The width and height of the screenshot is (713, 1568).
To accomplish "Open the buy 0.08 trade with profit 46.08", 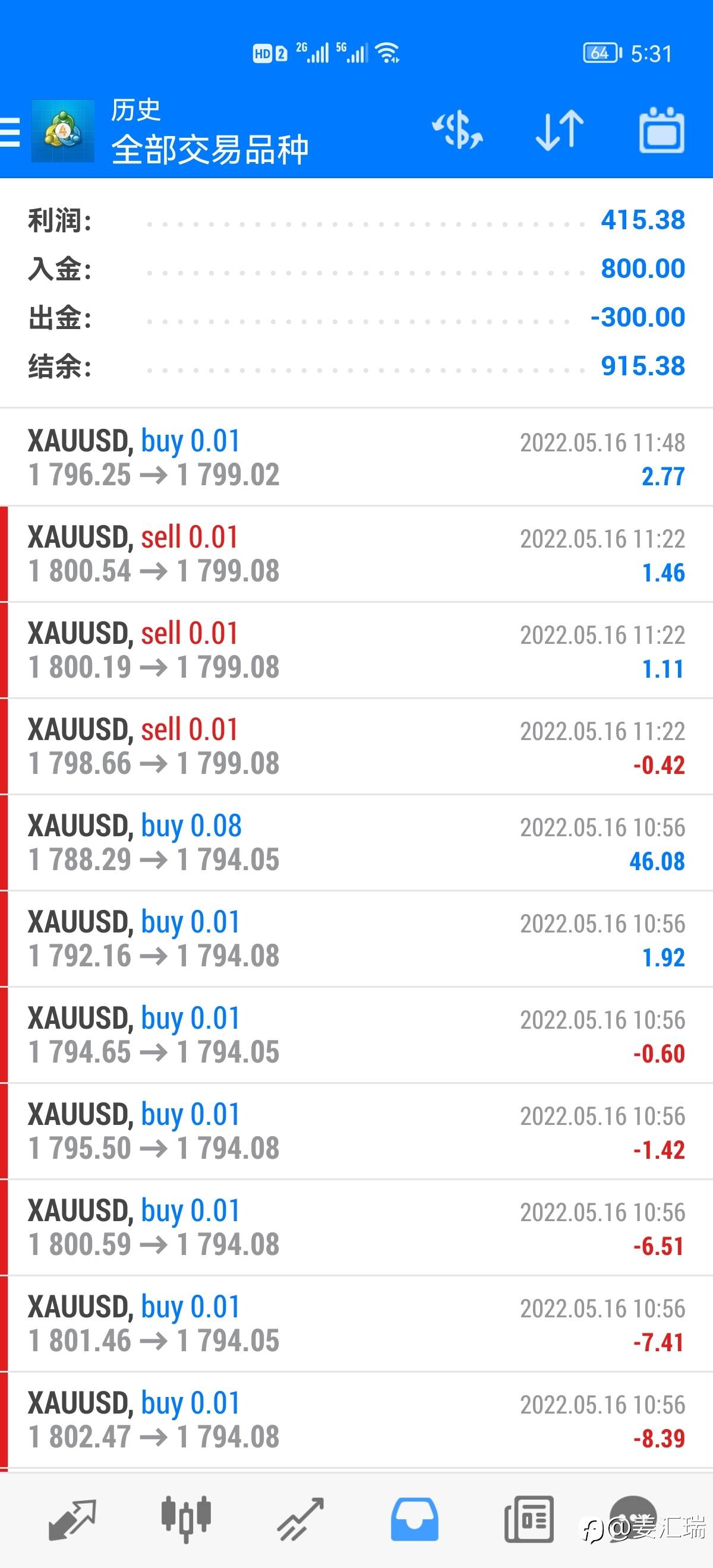I will [x=356, y=842].
